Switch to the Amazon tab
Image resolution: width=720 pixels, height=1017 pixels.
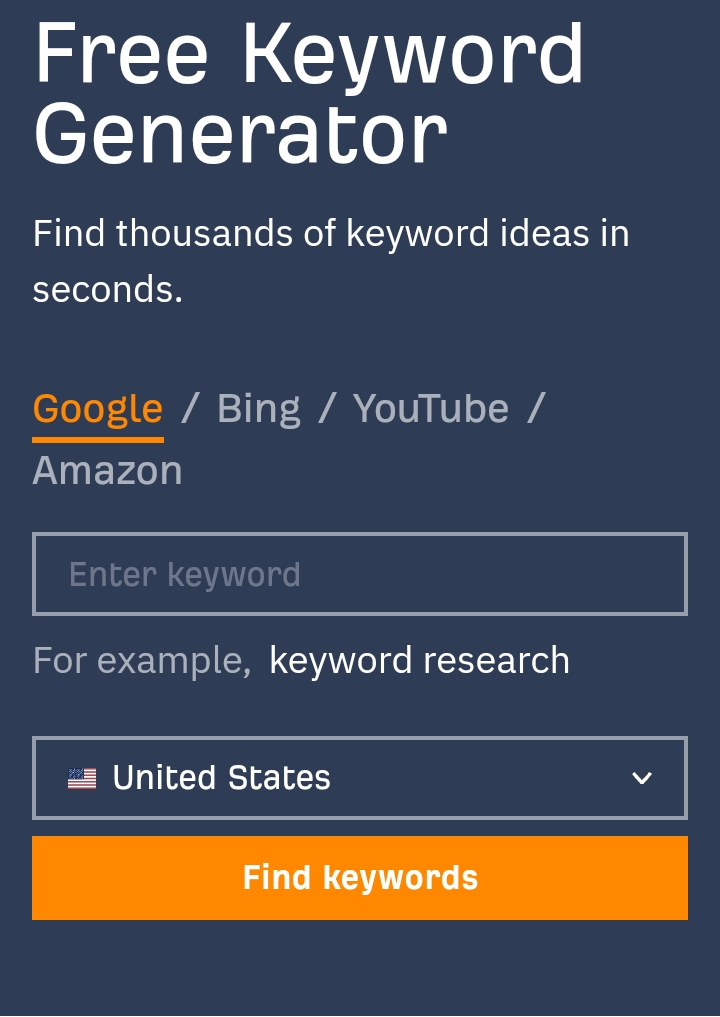[x=107, y=471]
